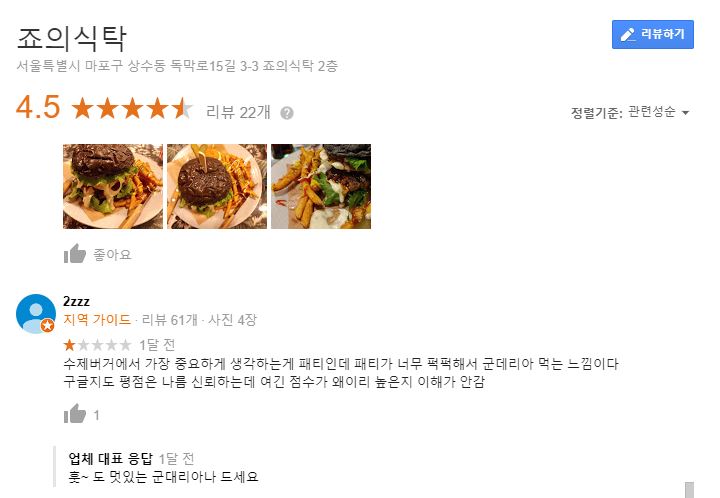
Task: Tap the 리뷰하기 write review button
Action: coord(652,34)
